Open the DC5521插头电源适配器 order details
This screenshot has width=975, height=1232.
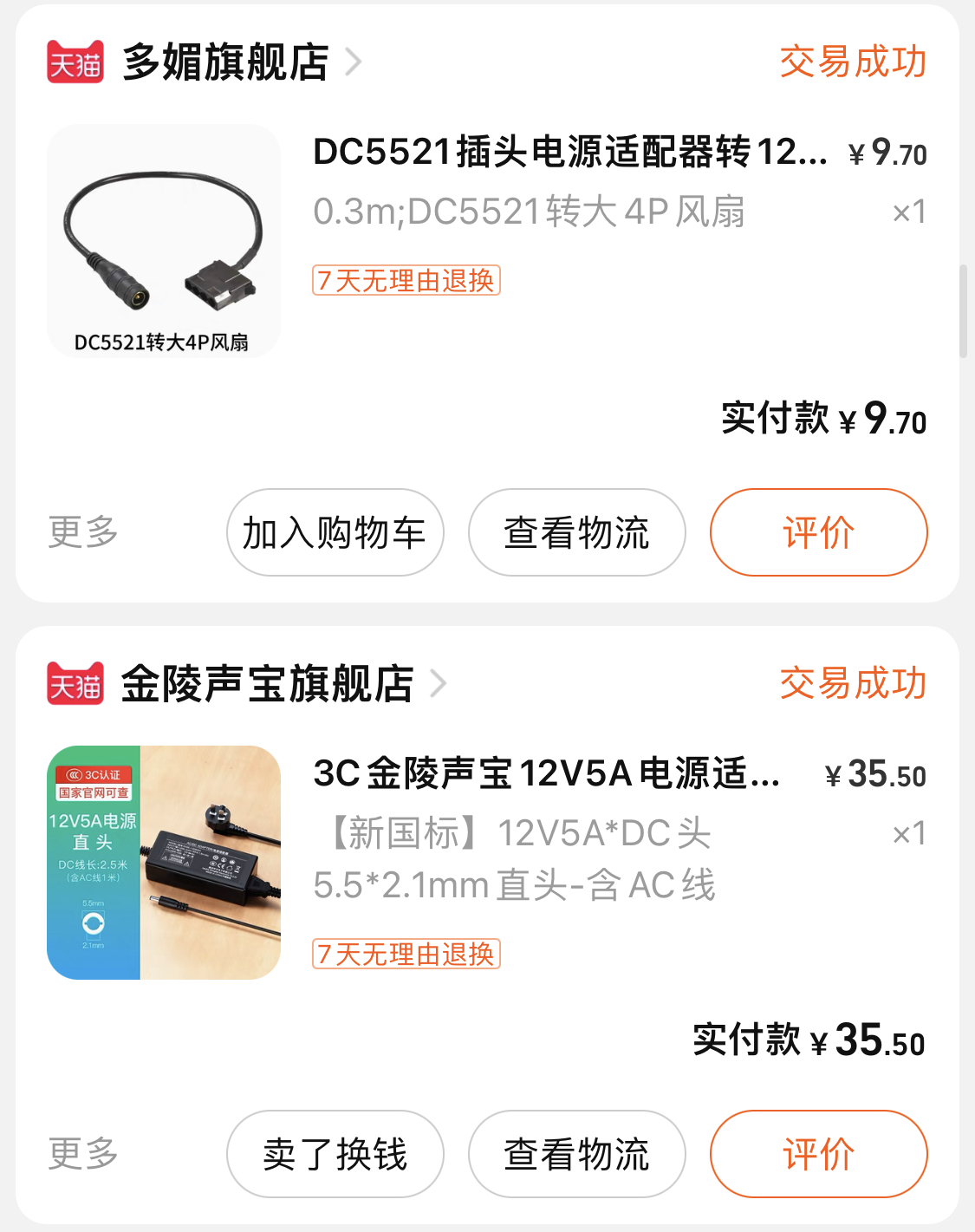pyautogui.click(x=569, y=153)
